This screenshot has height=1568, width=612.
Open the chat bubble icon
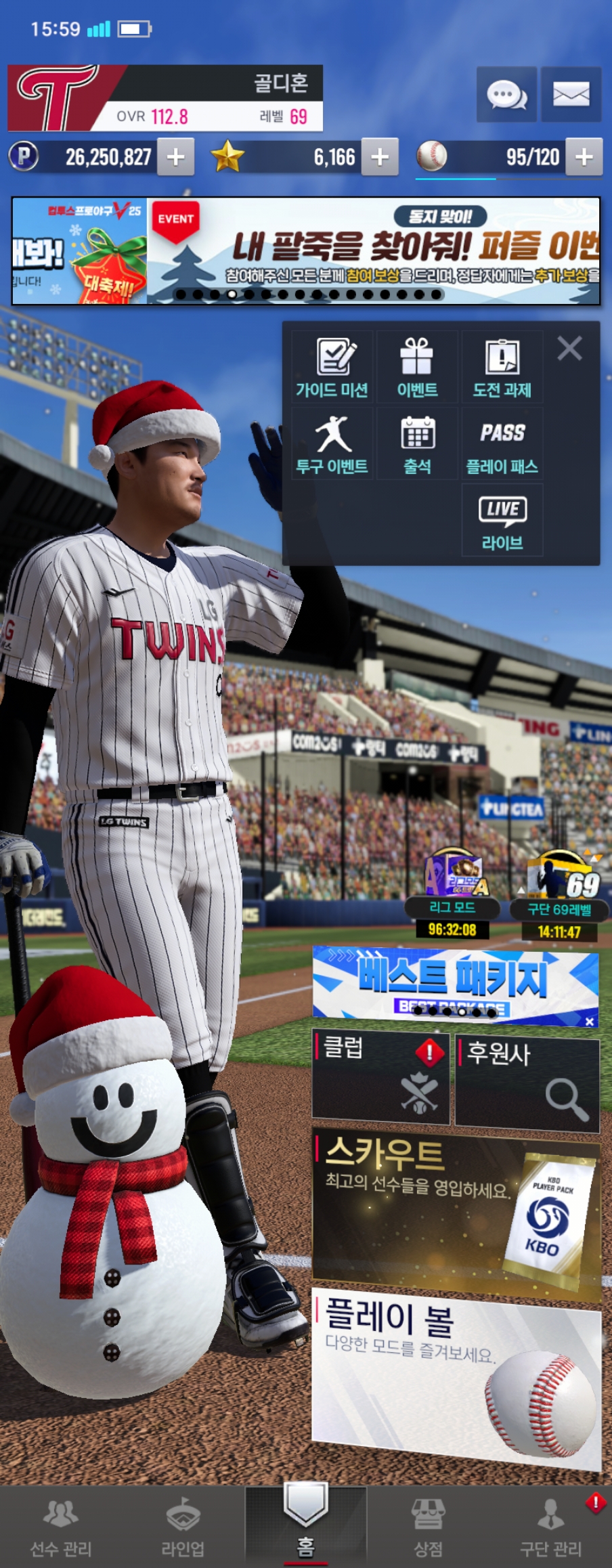click(506, 95)
